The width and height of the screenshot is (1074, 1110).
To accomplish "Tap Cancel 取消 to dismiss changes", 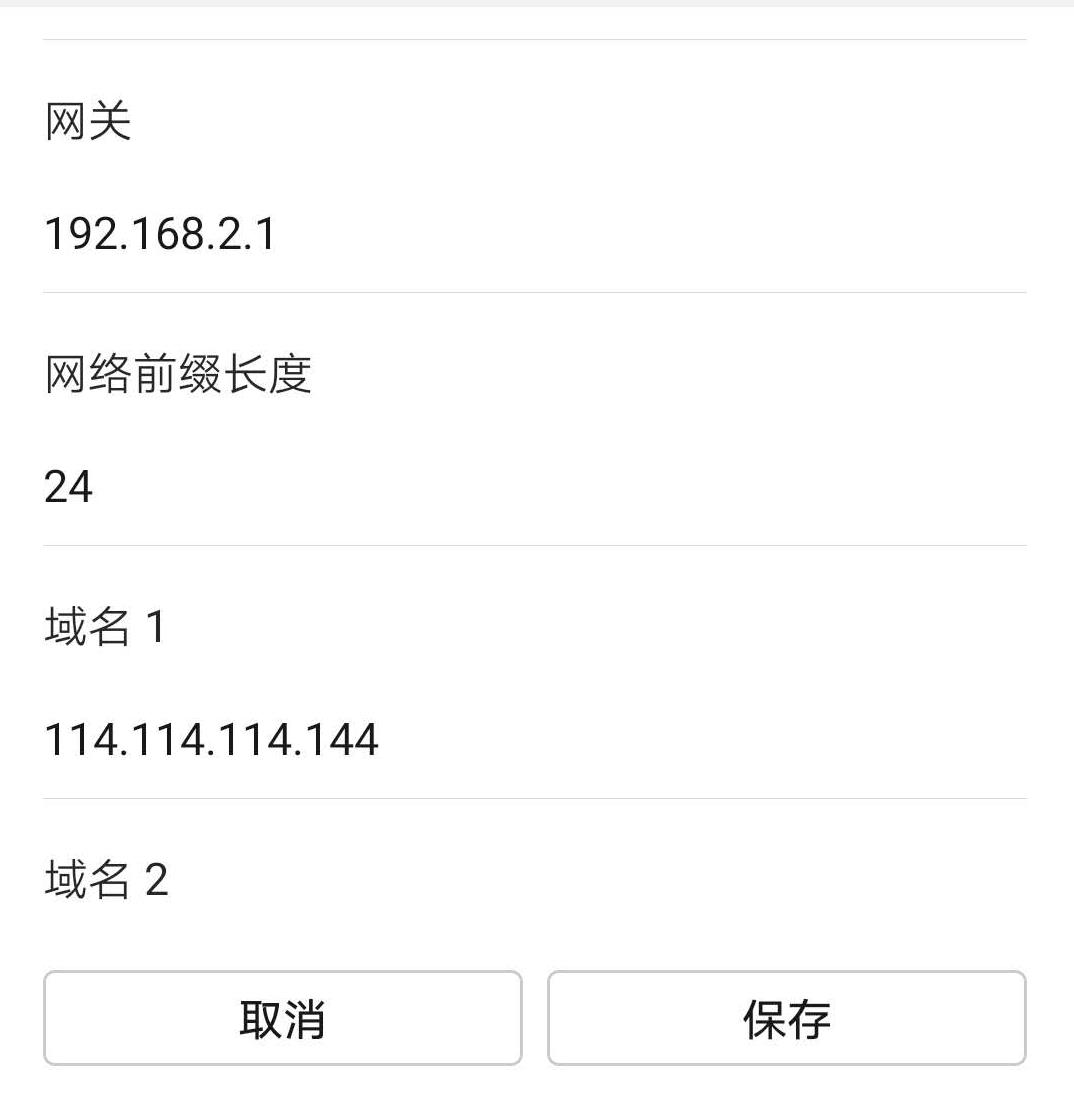I will (x=283, y=1017).
